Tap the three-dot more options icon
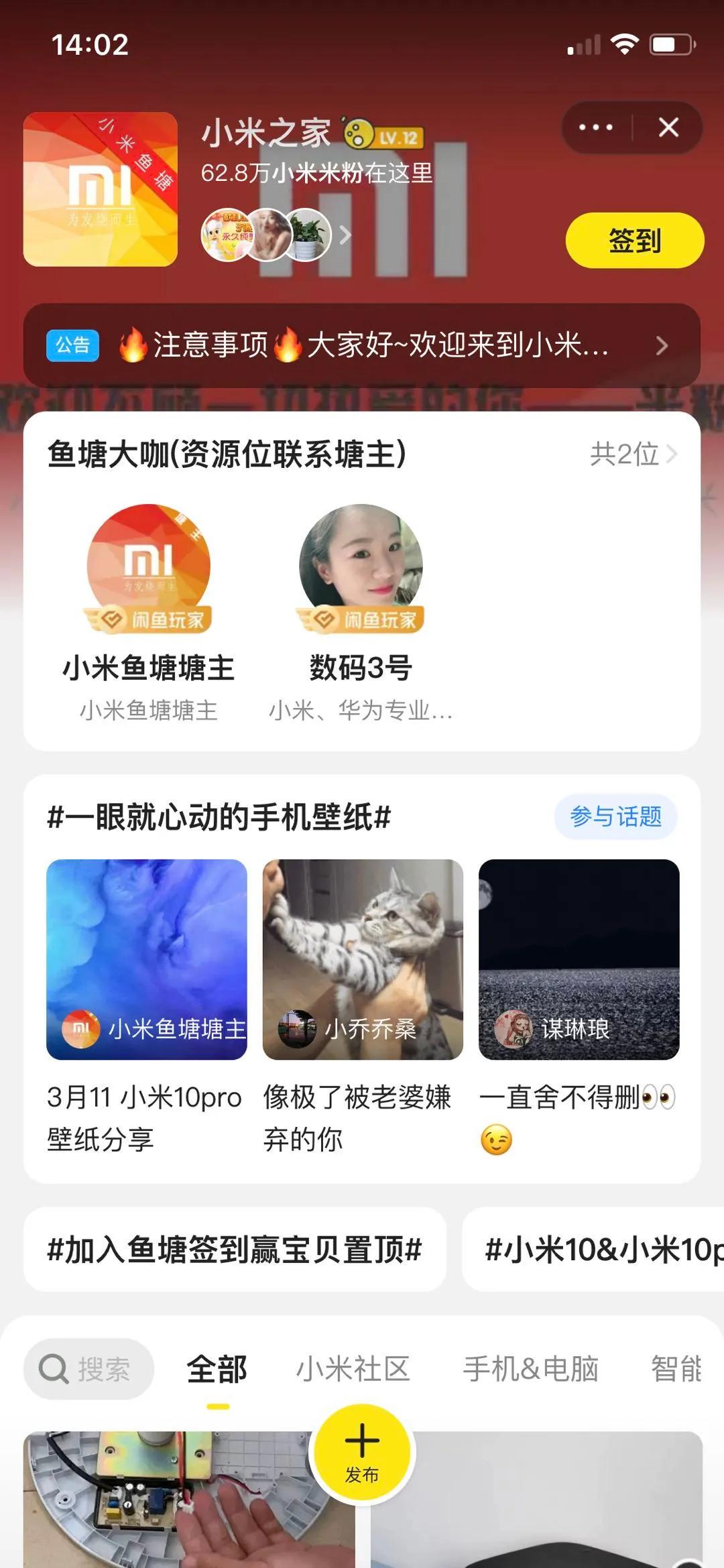Viewport: 724px width, 1568px height. coord(594,127)
